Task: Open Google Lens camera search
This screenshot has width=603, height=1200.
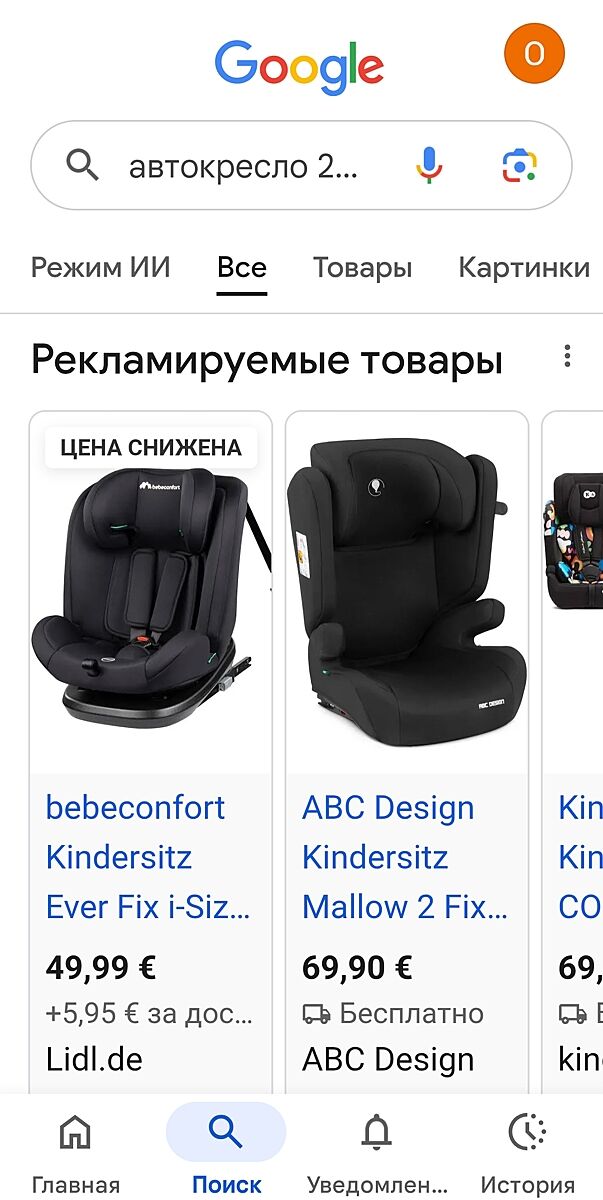Action: [519, 165]
